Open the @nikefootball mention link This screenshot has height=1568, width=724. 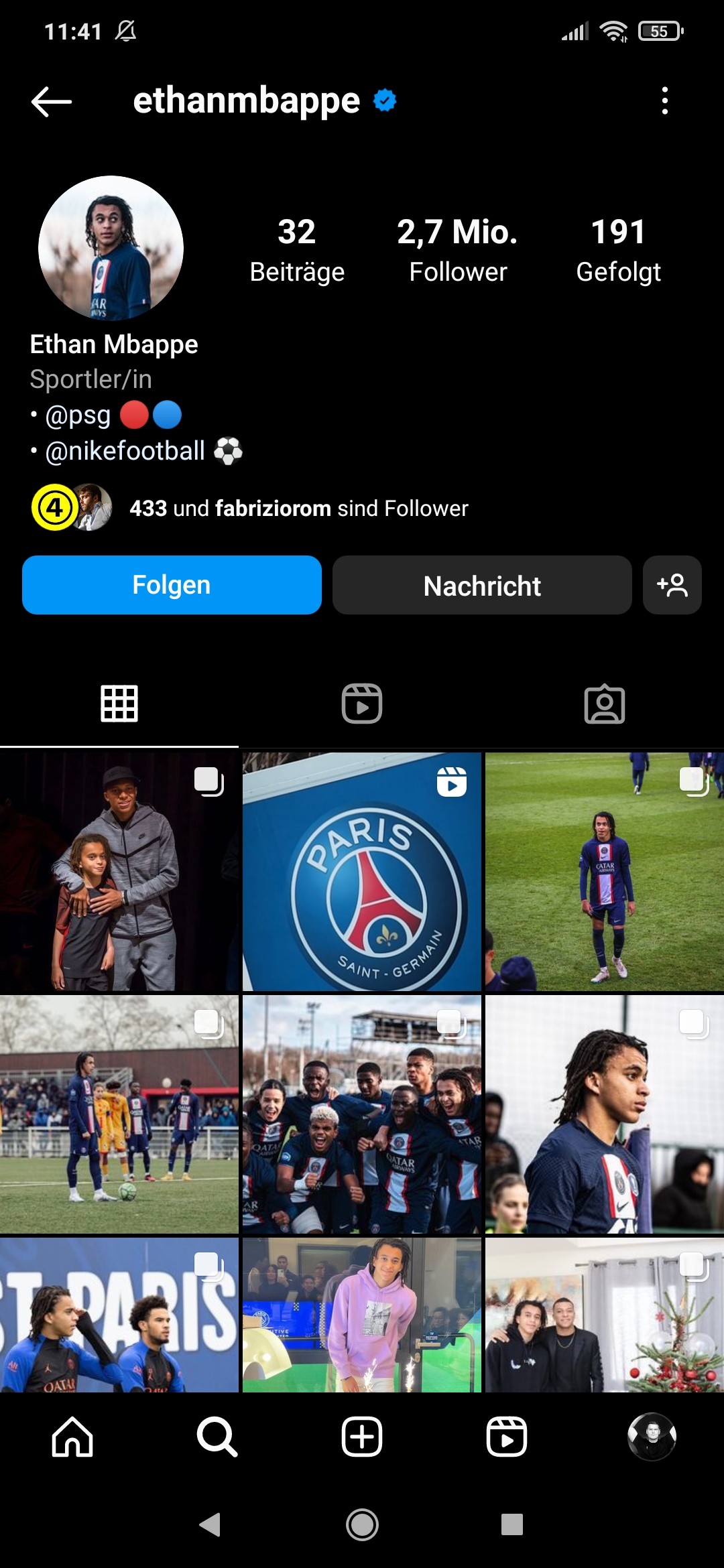coord(125,451)
